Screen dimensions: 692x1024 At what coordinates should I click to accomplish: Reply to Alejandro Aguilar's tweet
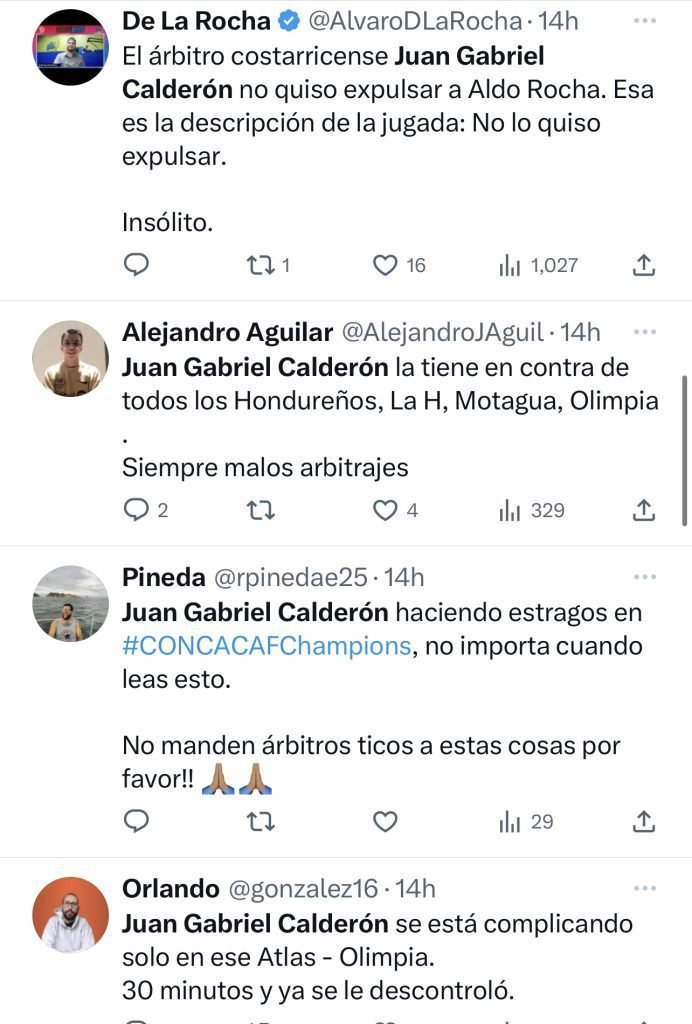(x=136, y=510)
